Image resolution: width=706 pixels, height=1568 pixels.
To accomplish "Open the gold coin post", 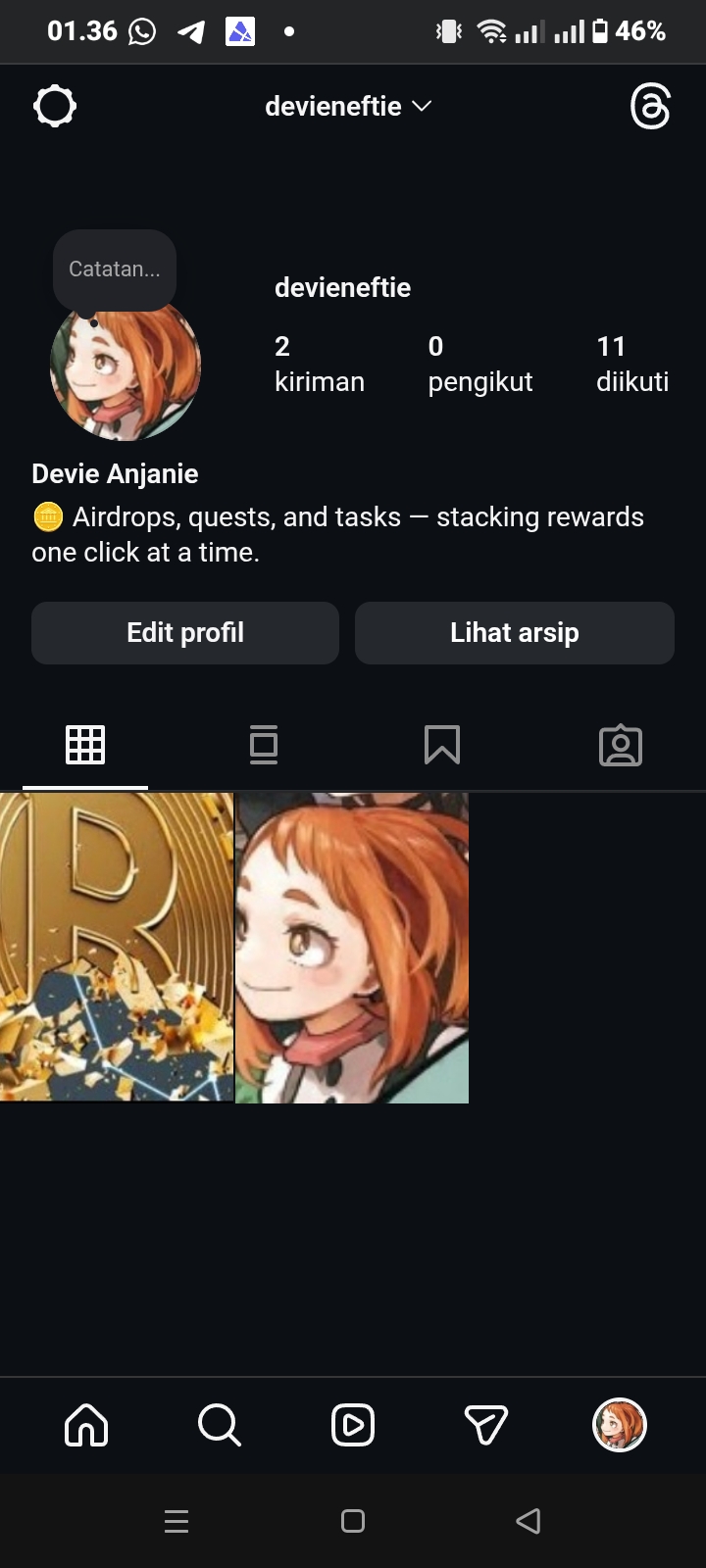I will tap(117, 948).
